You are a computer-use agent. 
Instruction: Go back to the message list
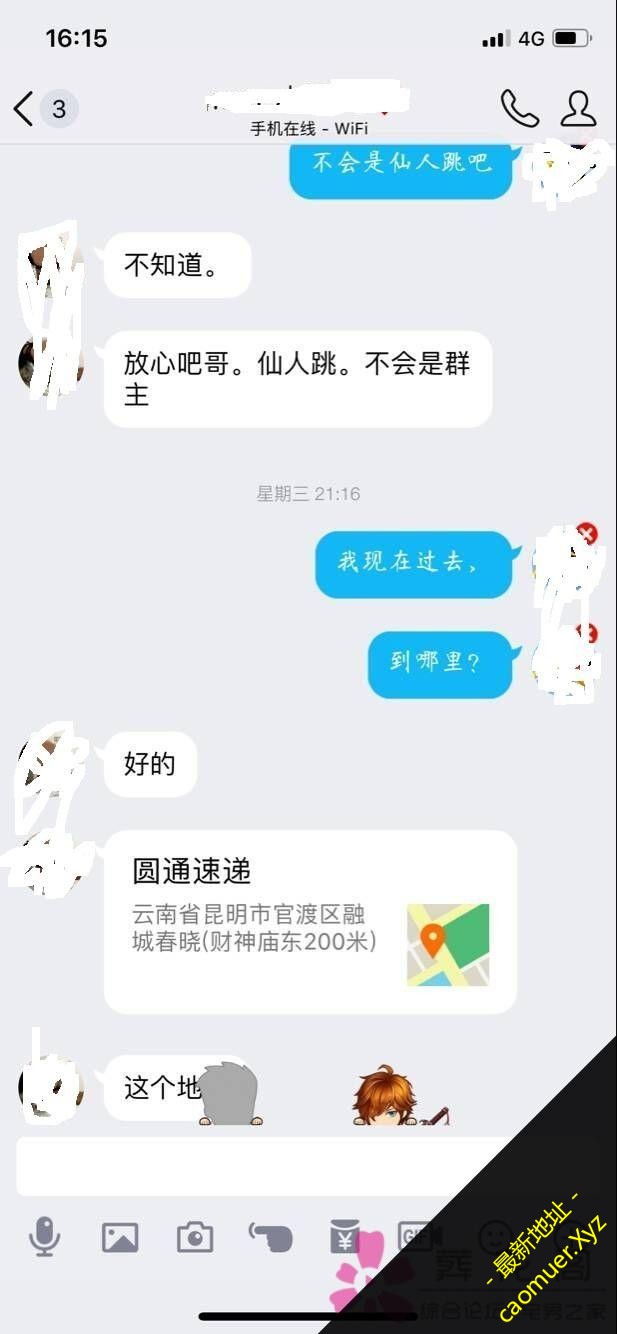[x=24, y=108]
